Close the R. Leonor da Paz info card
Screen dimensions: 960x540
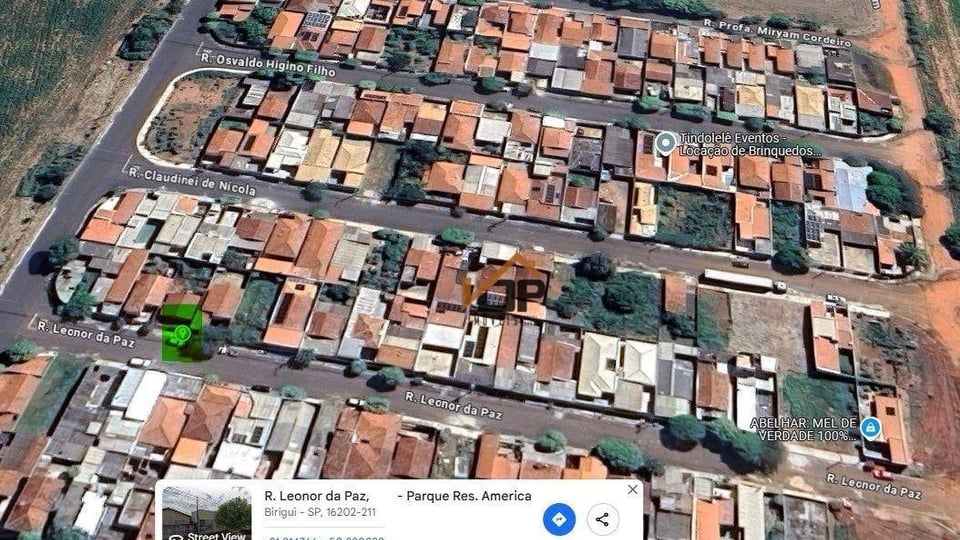pos(632,490)
